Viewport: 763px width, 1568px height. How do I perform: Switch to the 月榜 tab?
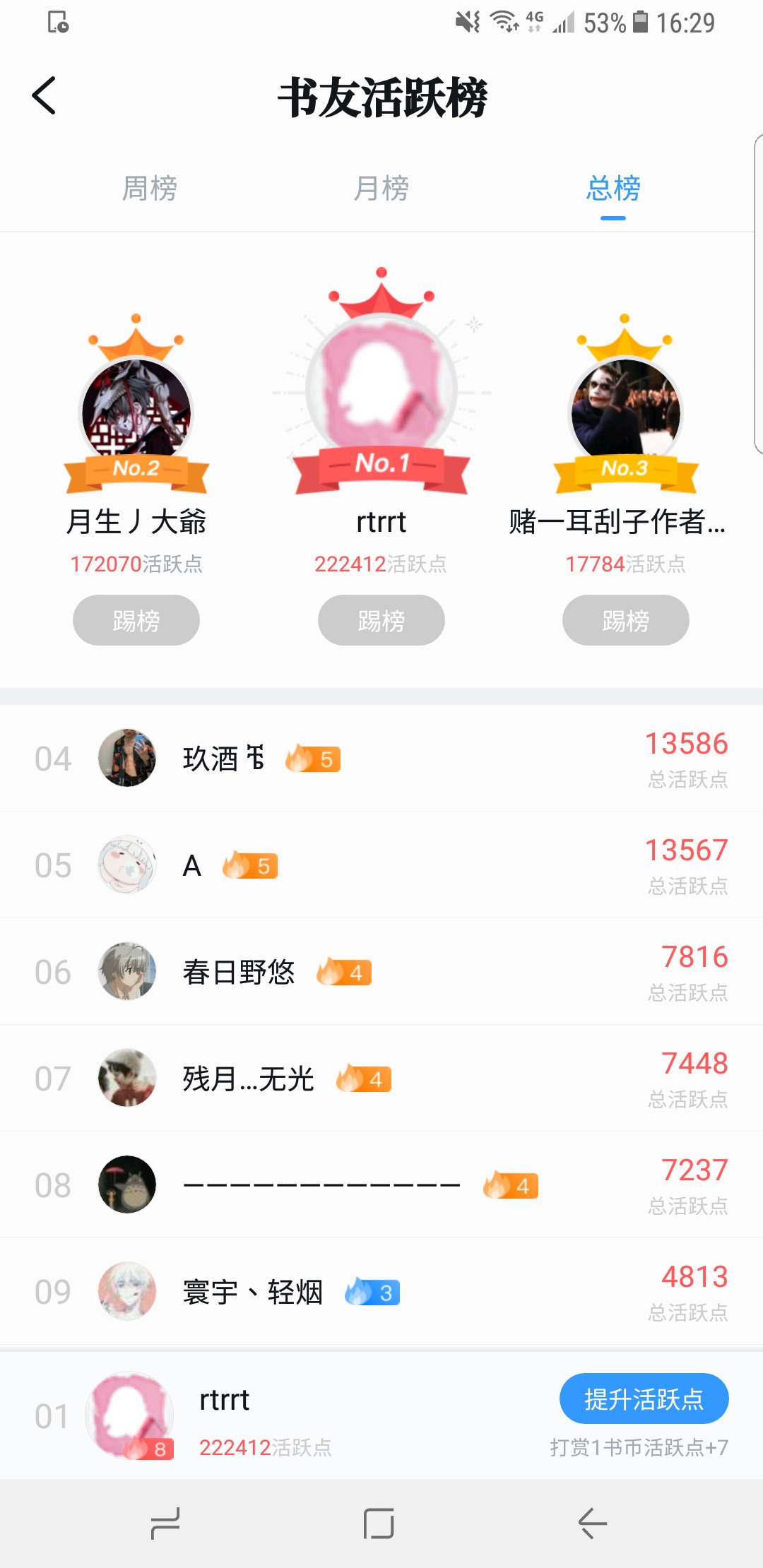[x=381, y=189]
